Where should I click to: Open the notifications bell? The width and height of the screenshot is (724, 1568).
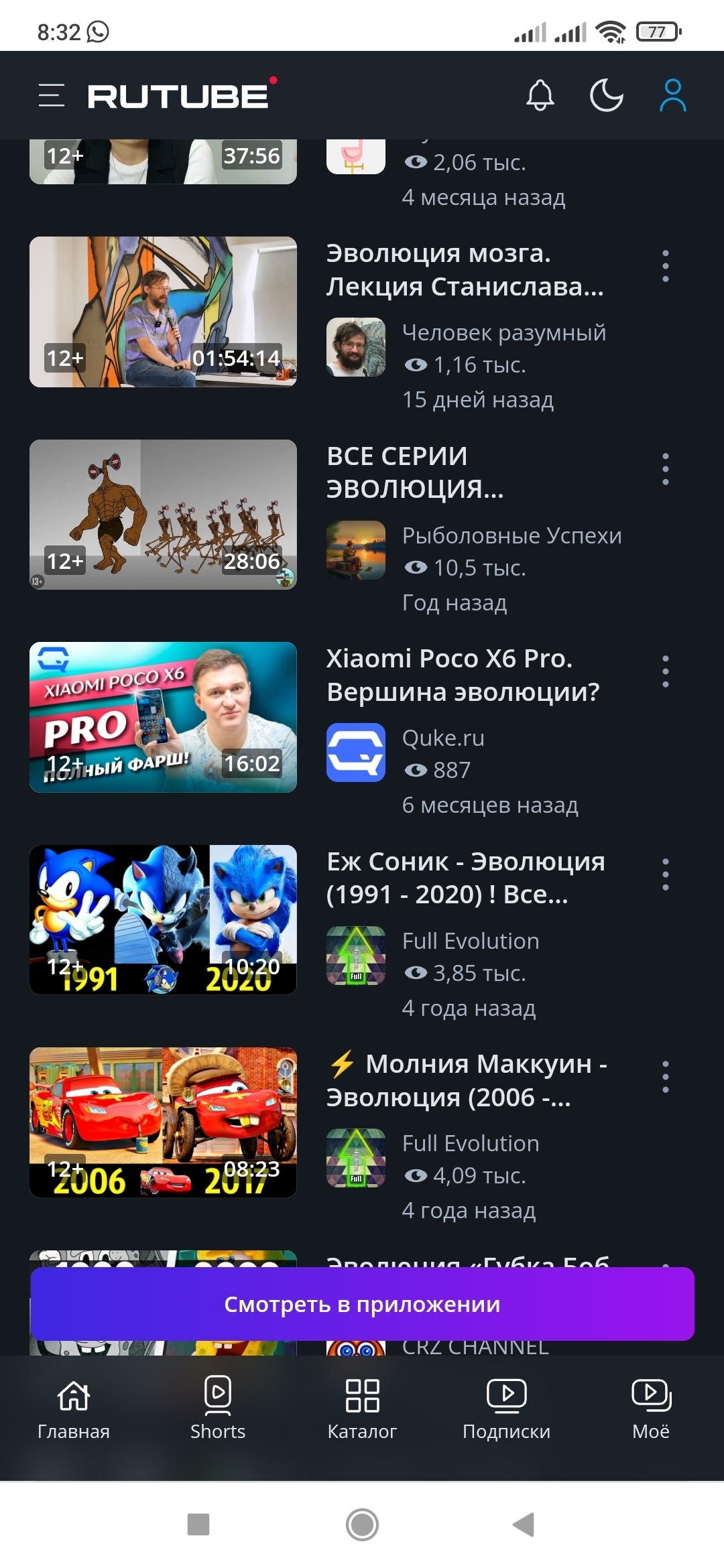pyautogui.click(x=540, y=94)
